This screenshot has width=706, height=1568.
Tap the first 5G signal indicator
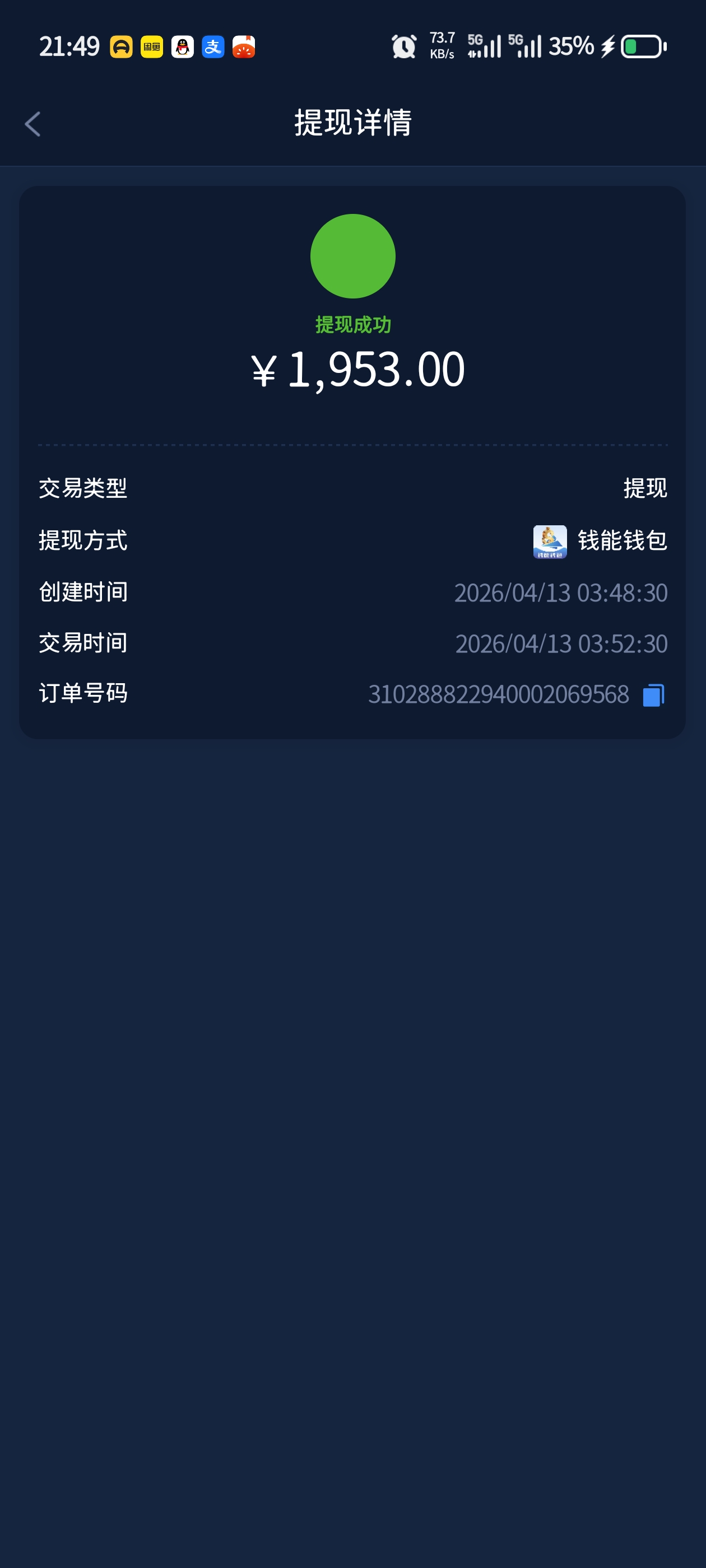[x=484, y=46]
